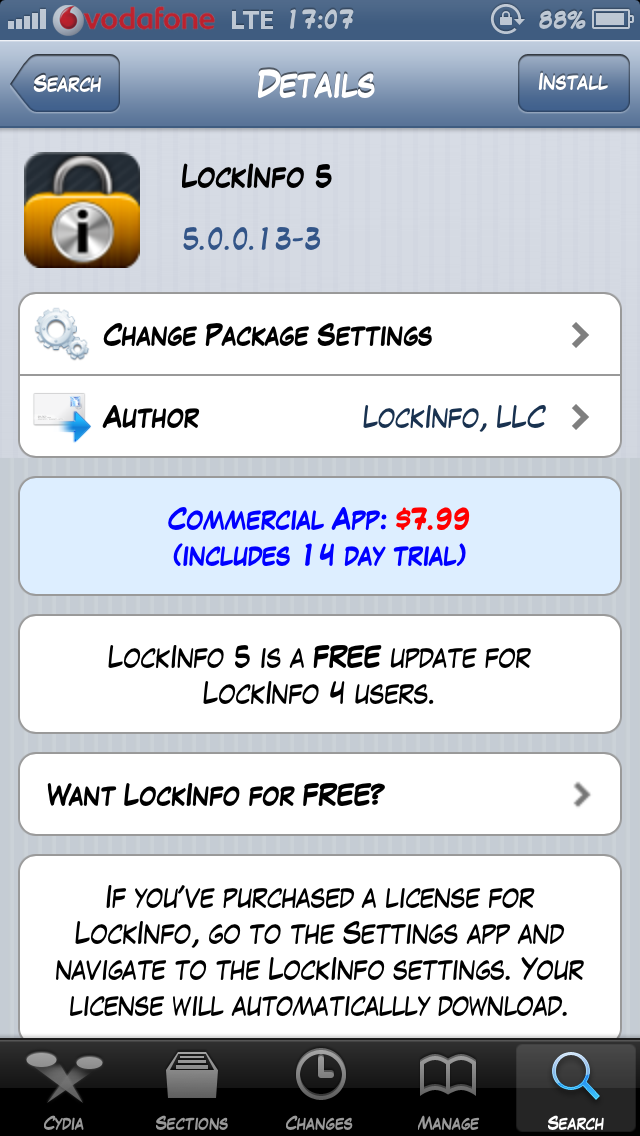640x1136 pixels.
Task: Open Change Package Settings
Action: coord(320,335)
